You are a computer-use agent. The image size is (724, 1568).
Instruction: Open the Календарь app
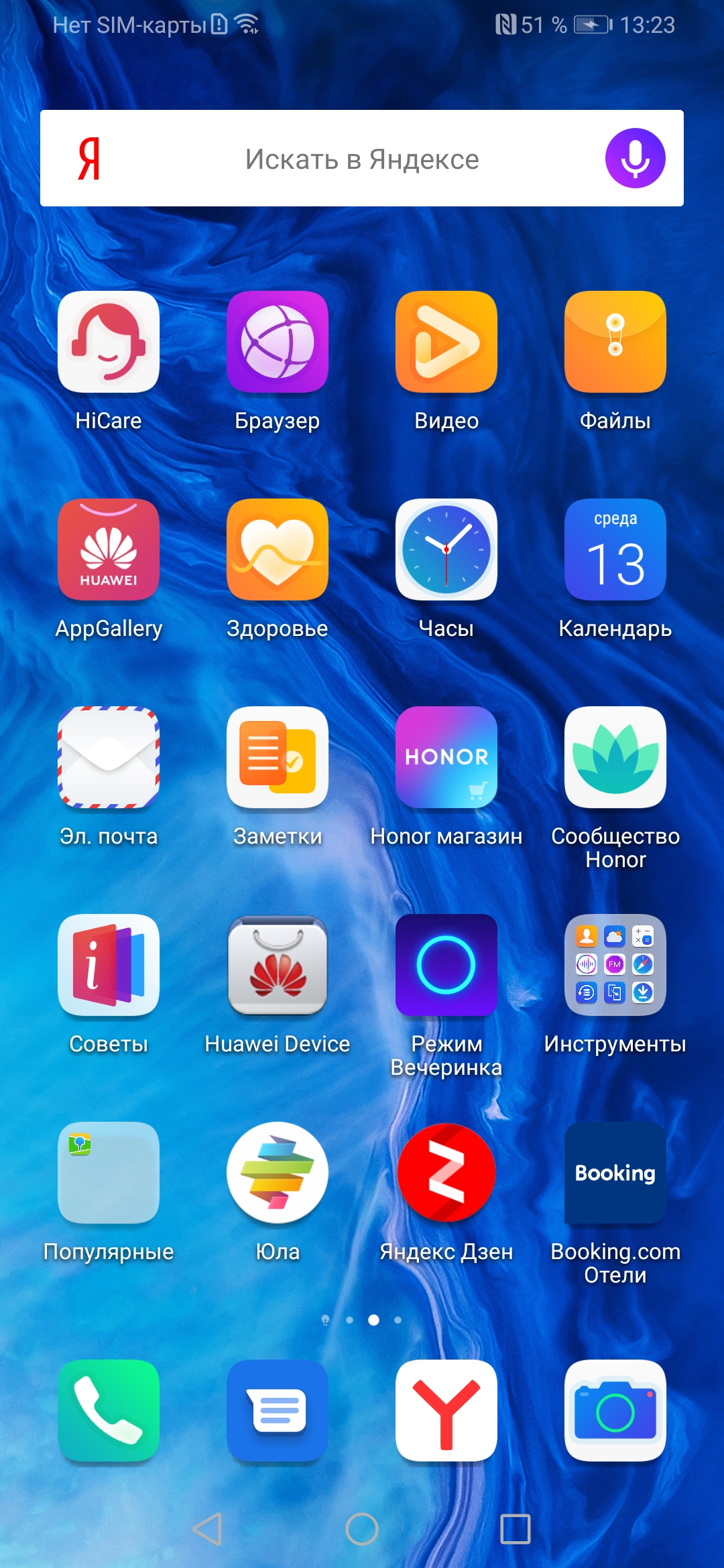tap(615, 550)
